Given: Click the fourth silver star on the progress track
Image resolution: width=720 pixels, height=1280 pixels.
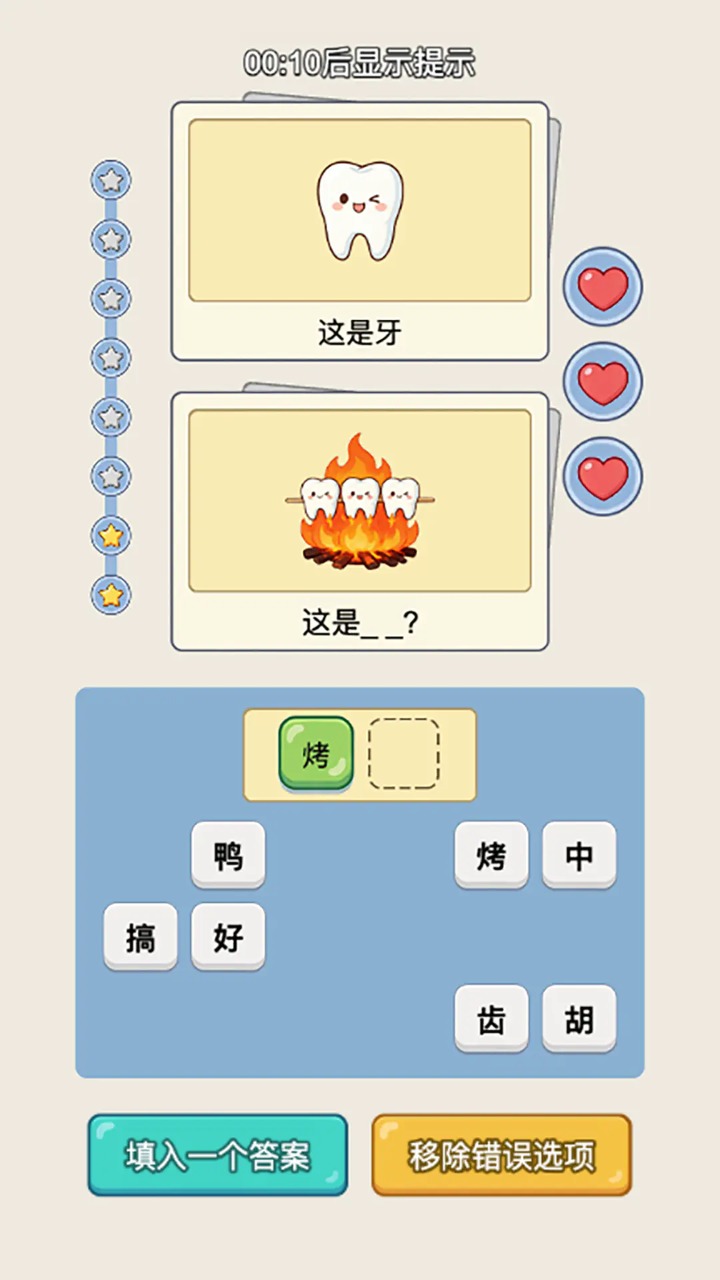Looking at the screenshot, I should [111, 357].
